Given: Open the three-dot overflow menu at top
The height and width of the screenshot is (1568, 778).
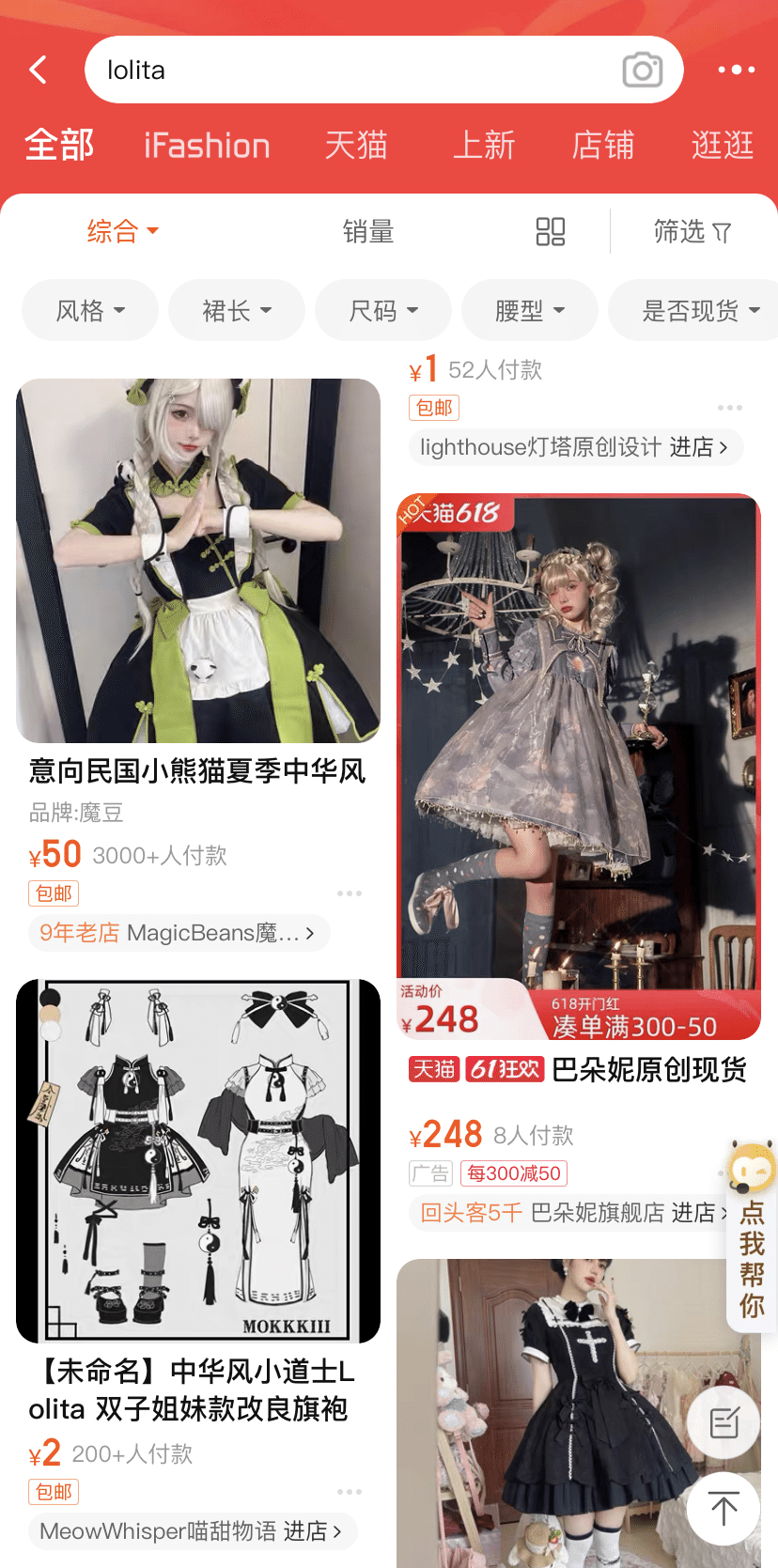Looking at the screenshot, I should click(x=736, y=70).
